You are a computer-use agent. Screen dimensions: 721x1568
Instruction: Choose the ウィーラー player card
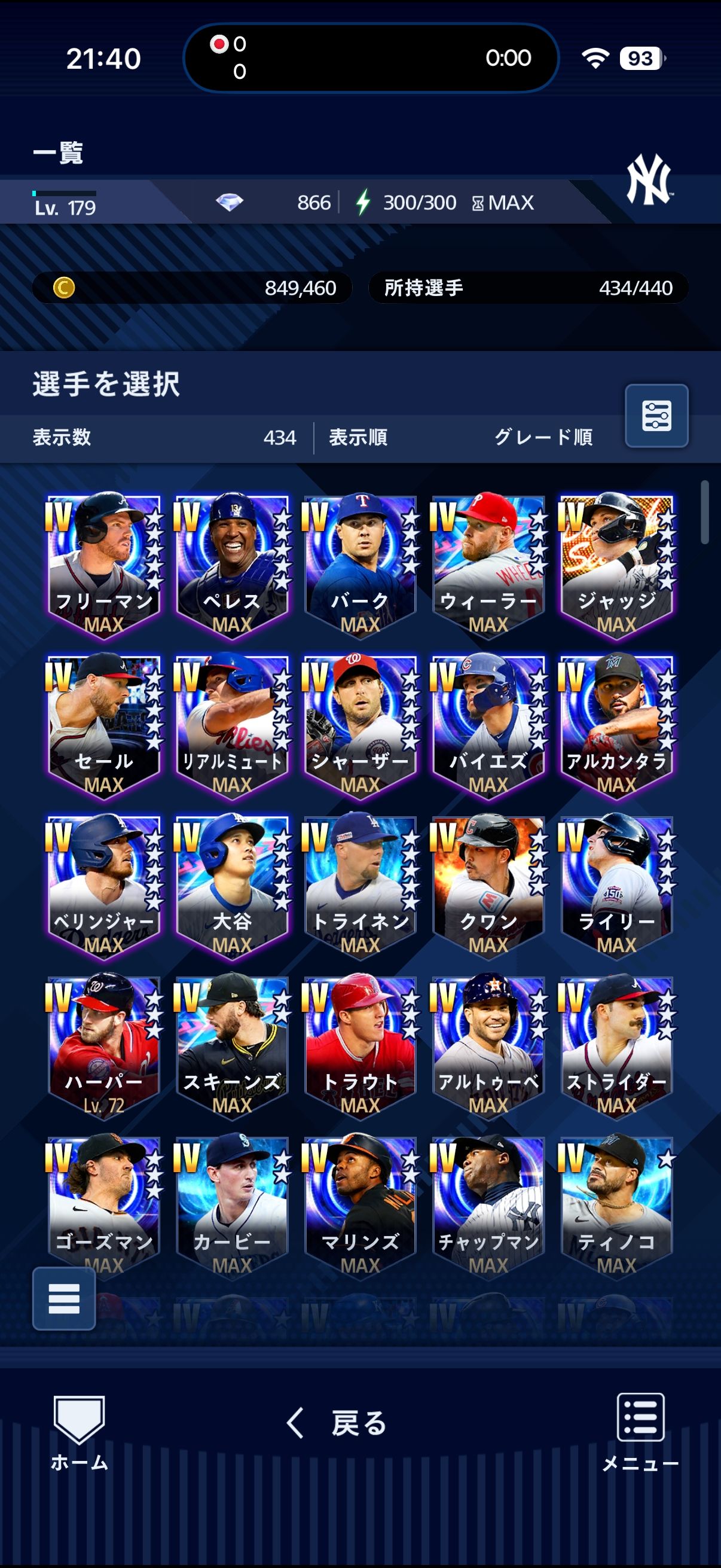pyautogui.click(x=488, y=566)
